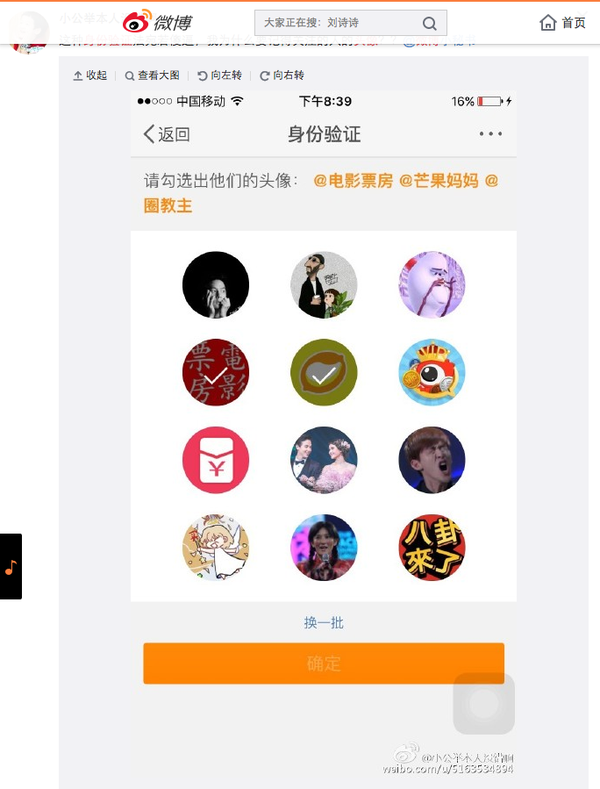This screenshot has width=600, height=789.
Task: Rotate the image right with 向右转
Action: [282, 75]
